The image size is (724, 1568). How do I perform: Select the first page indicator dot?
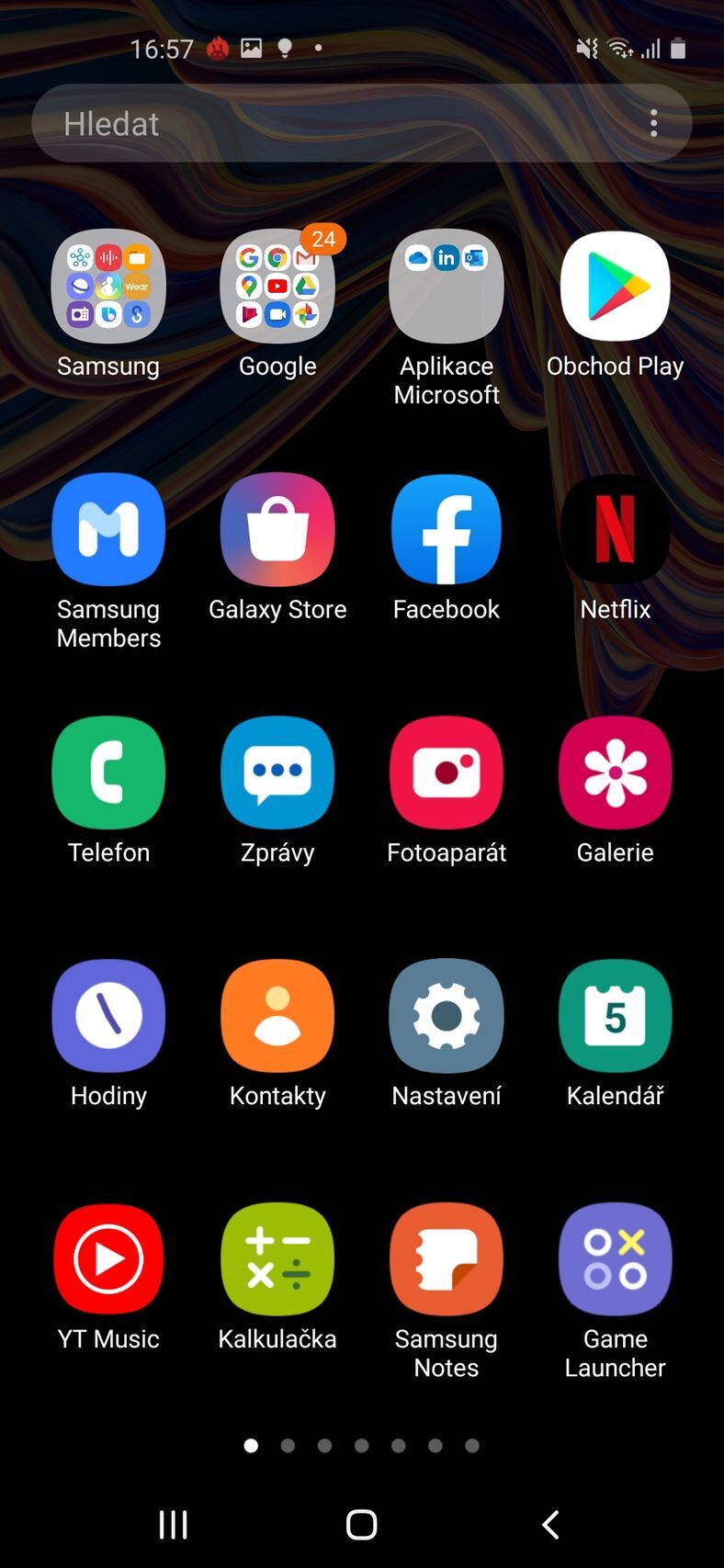[251, 1445]
